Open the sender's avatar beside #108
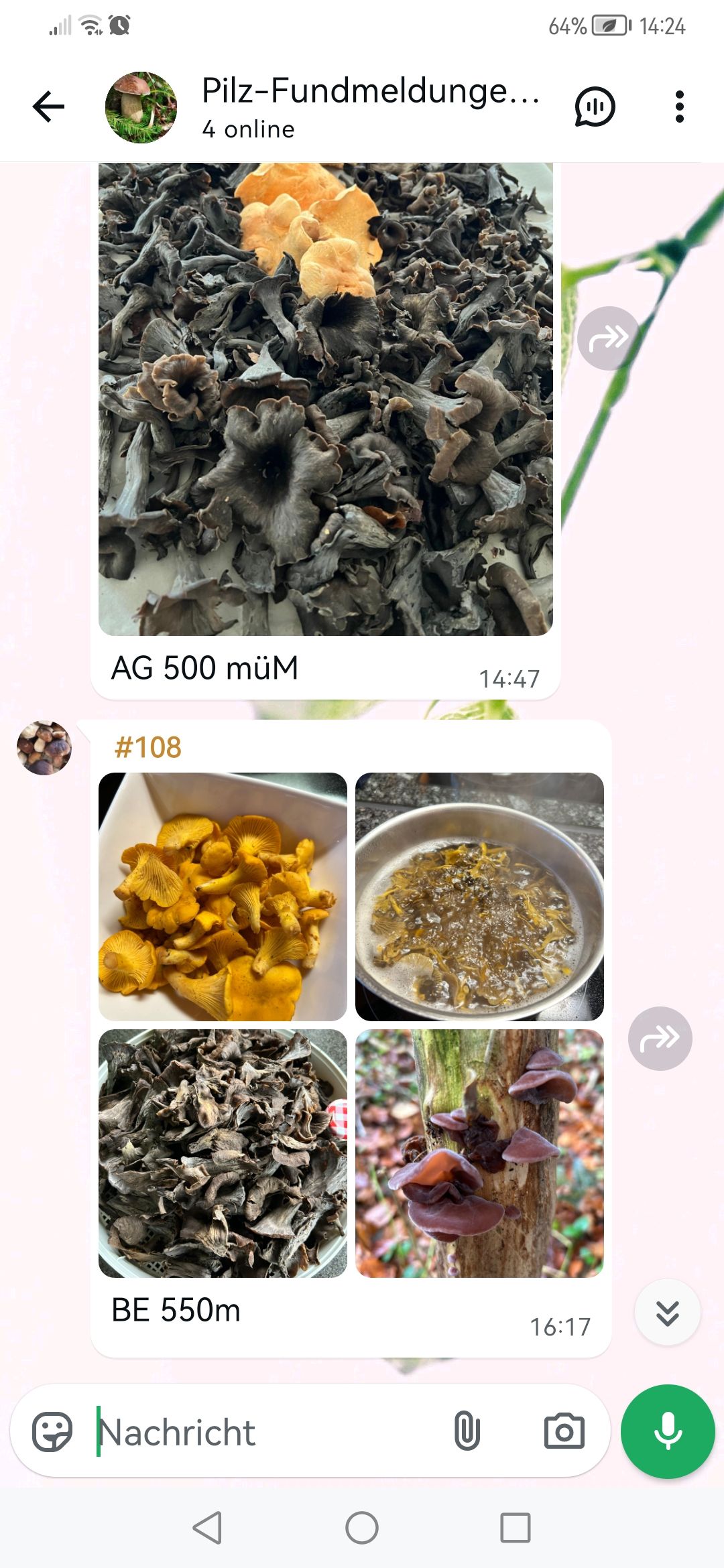724x1568 pixels. point(44,748)
